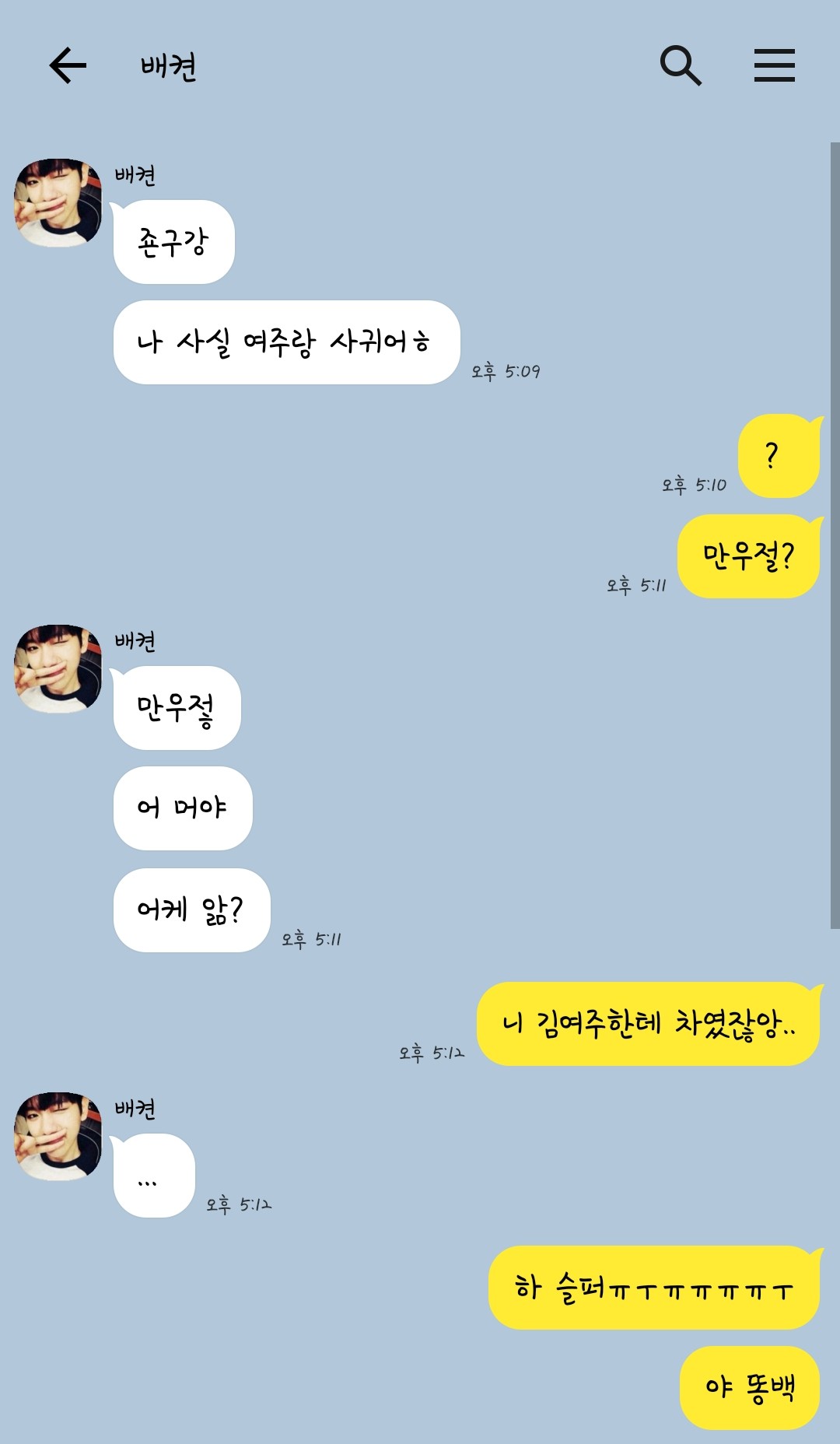Go back from the 배켠 chat

(68, 65)
